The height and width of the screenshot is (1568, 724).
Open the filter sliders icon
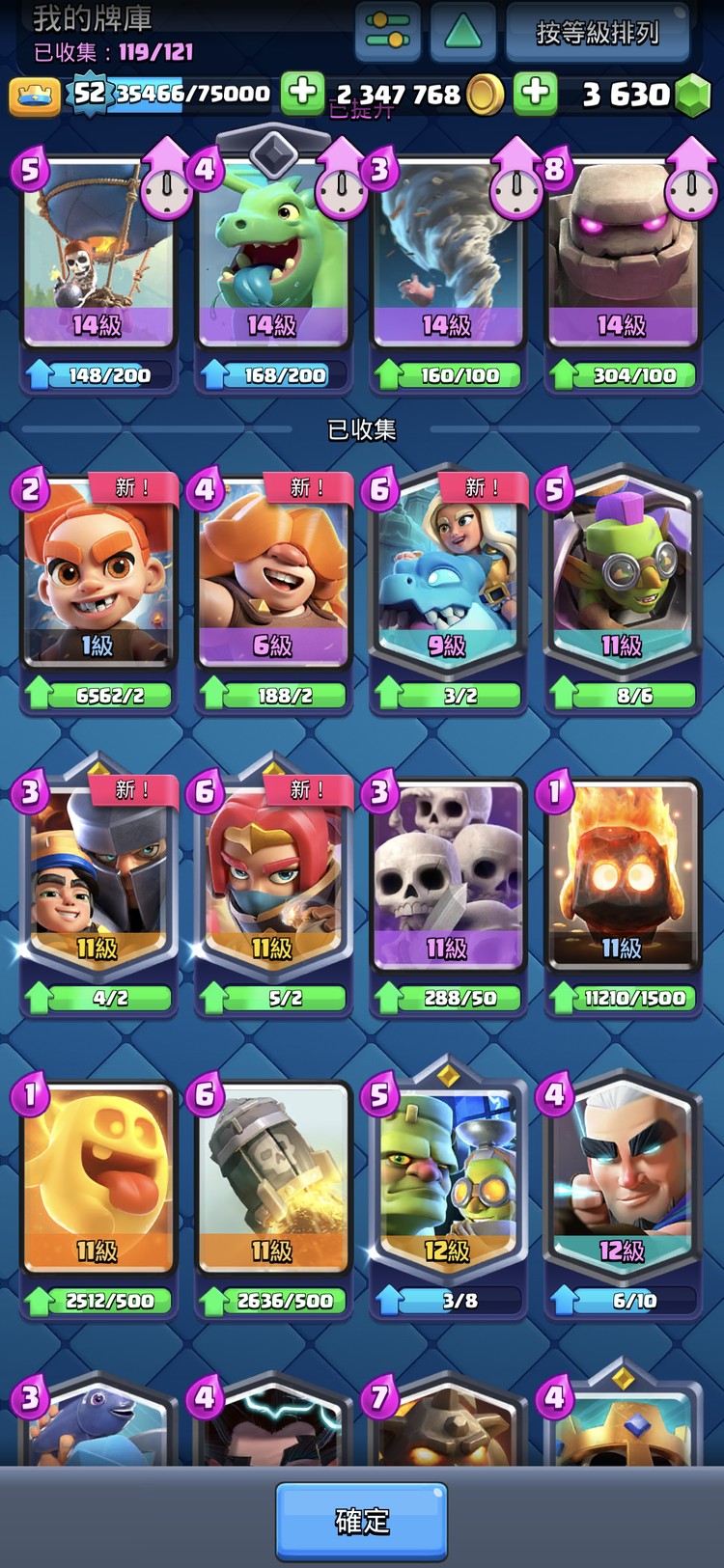coord(388,31)
